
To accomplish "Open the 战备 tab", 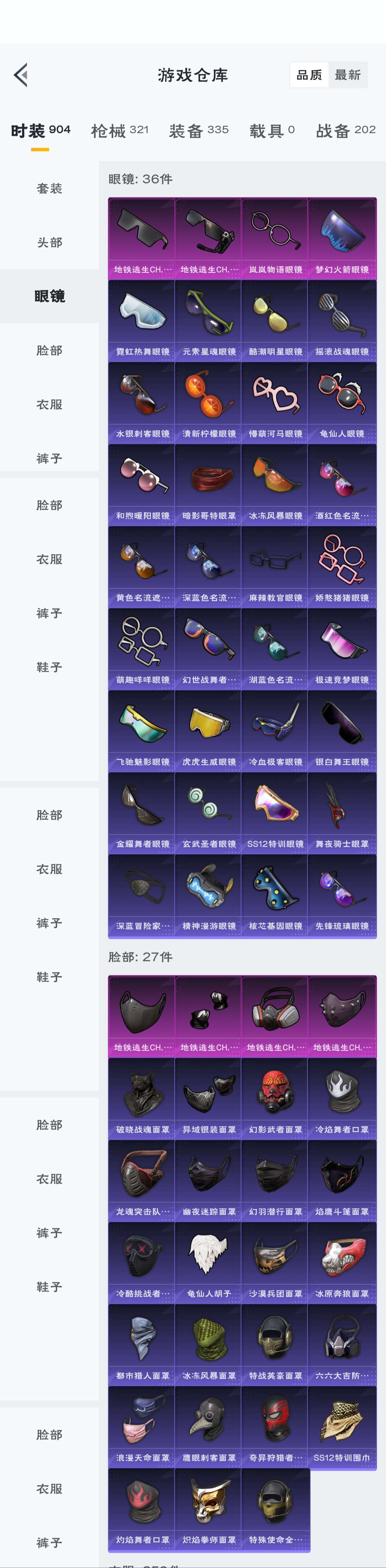I will (x=345, y=130).
